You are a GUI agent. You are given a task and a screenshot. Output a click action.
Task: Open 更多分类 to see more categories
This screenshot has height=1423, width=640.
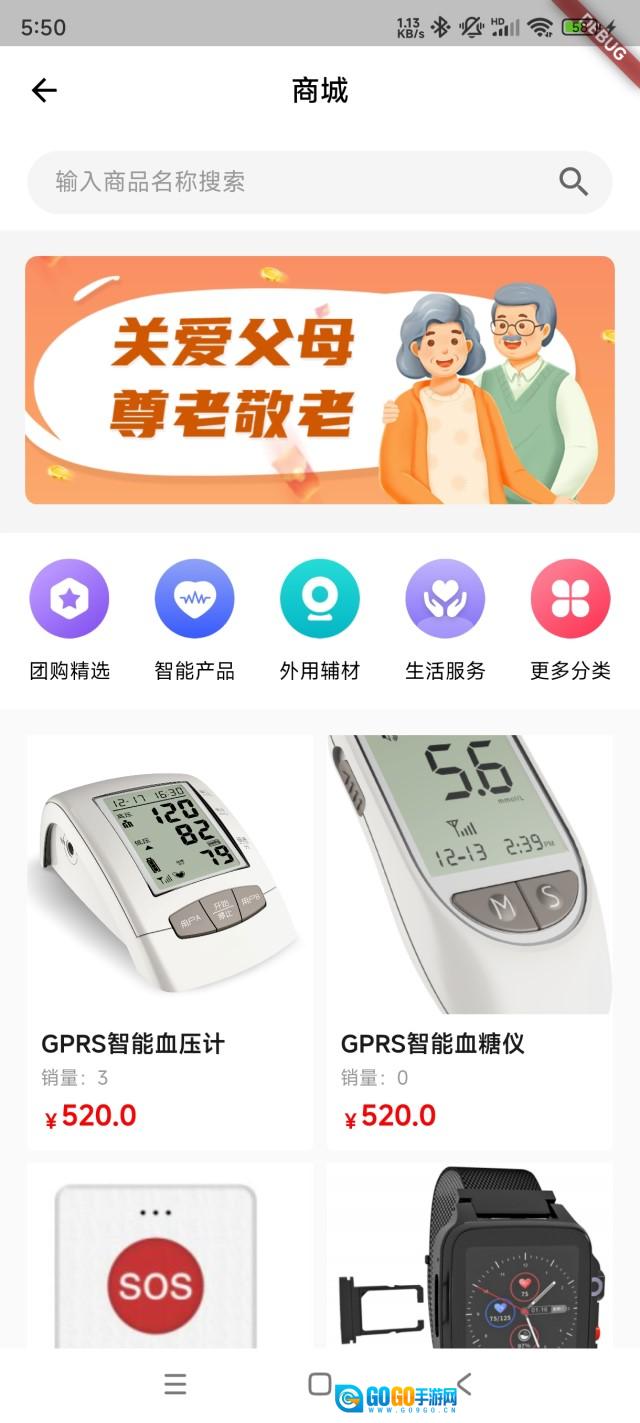coord(570,600)
